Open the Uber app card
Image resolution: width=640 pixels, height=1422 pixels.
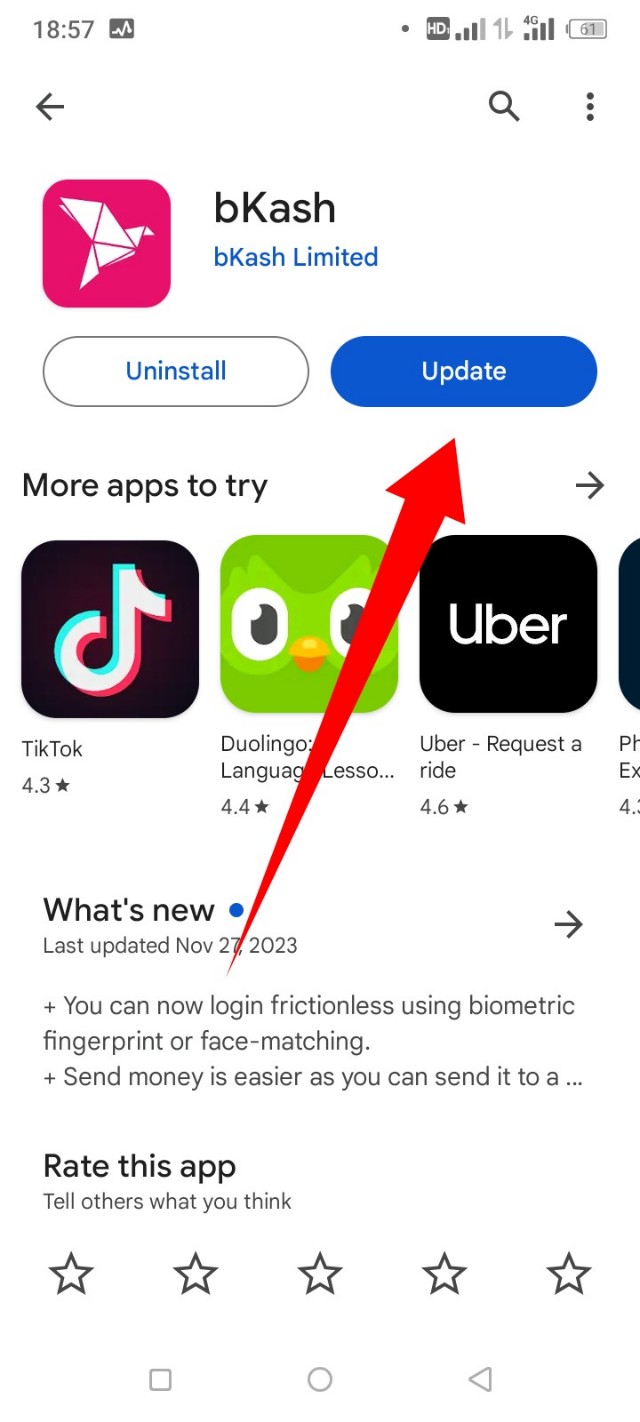[508, 625]
